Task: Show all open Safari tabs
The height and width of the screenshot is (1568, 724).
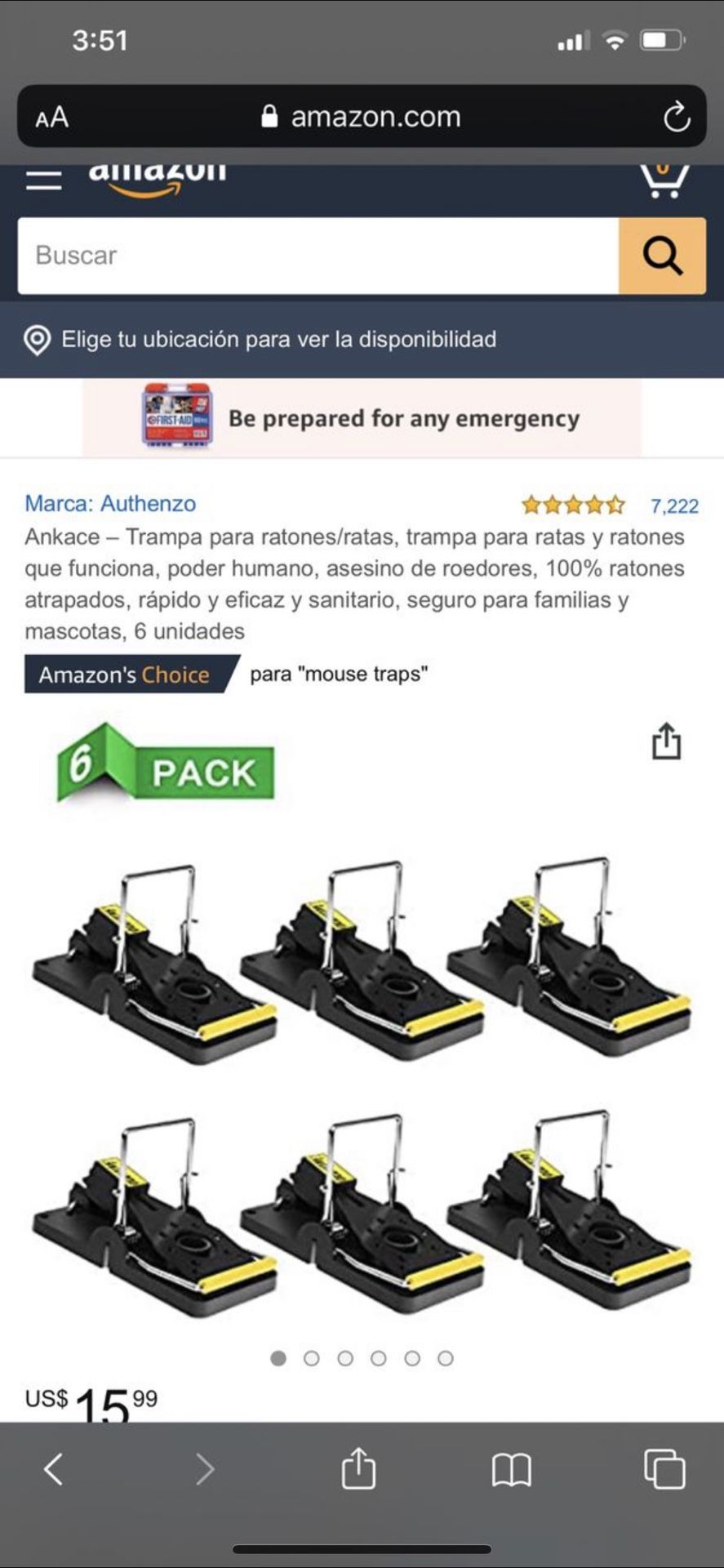Action: (x=664, y=1468)
